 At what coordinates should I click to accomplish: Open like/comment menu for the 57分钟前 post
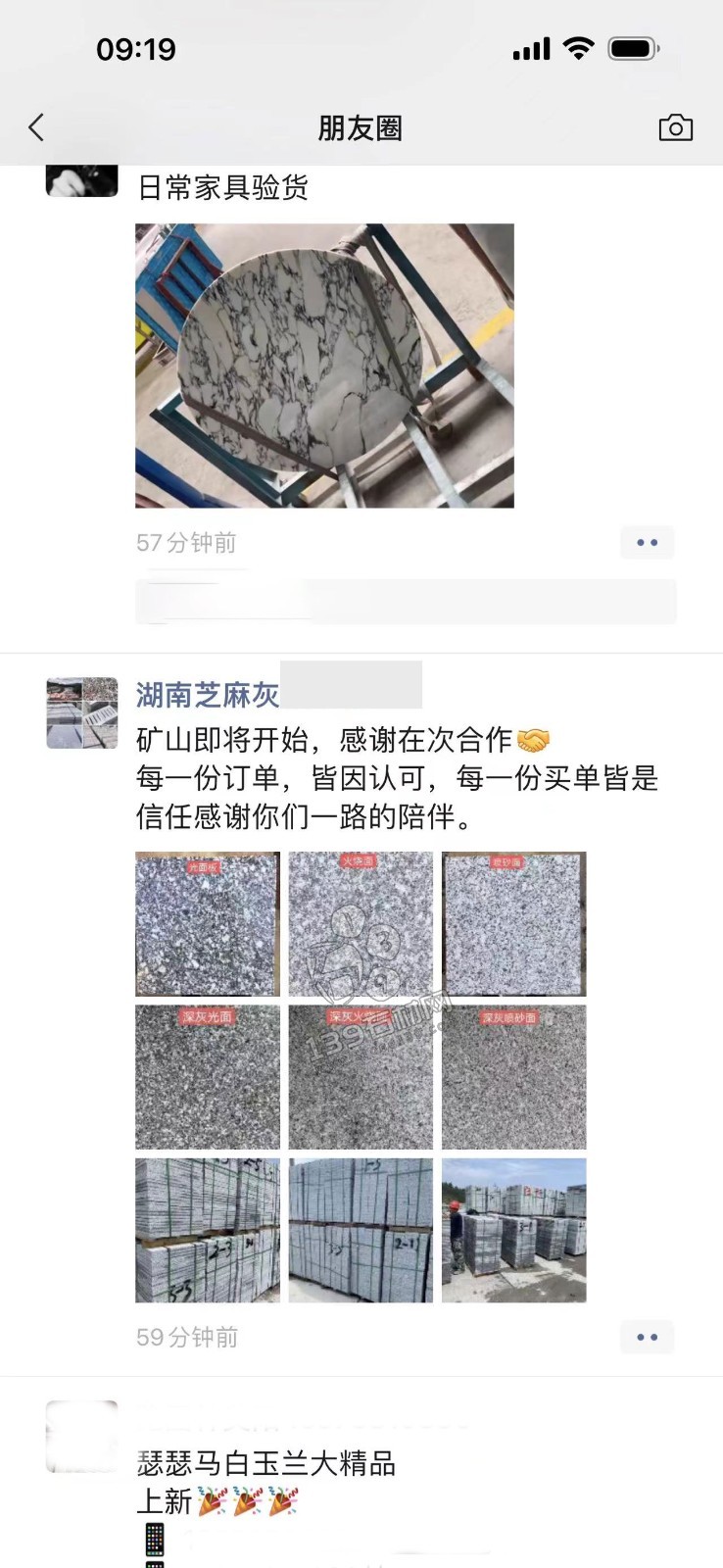[x=647, y=542]
